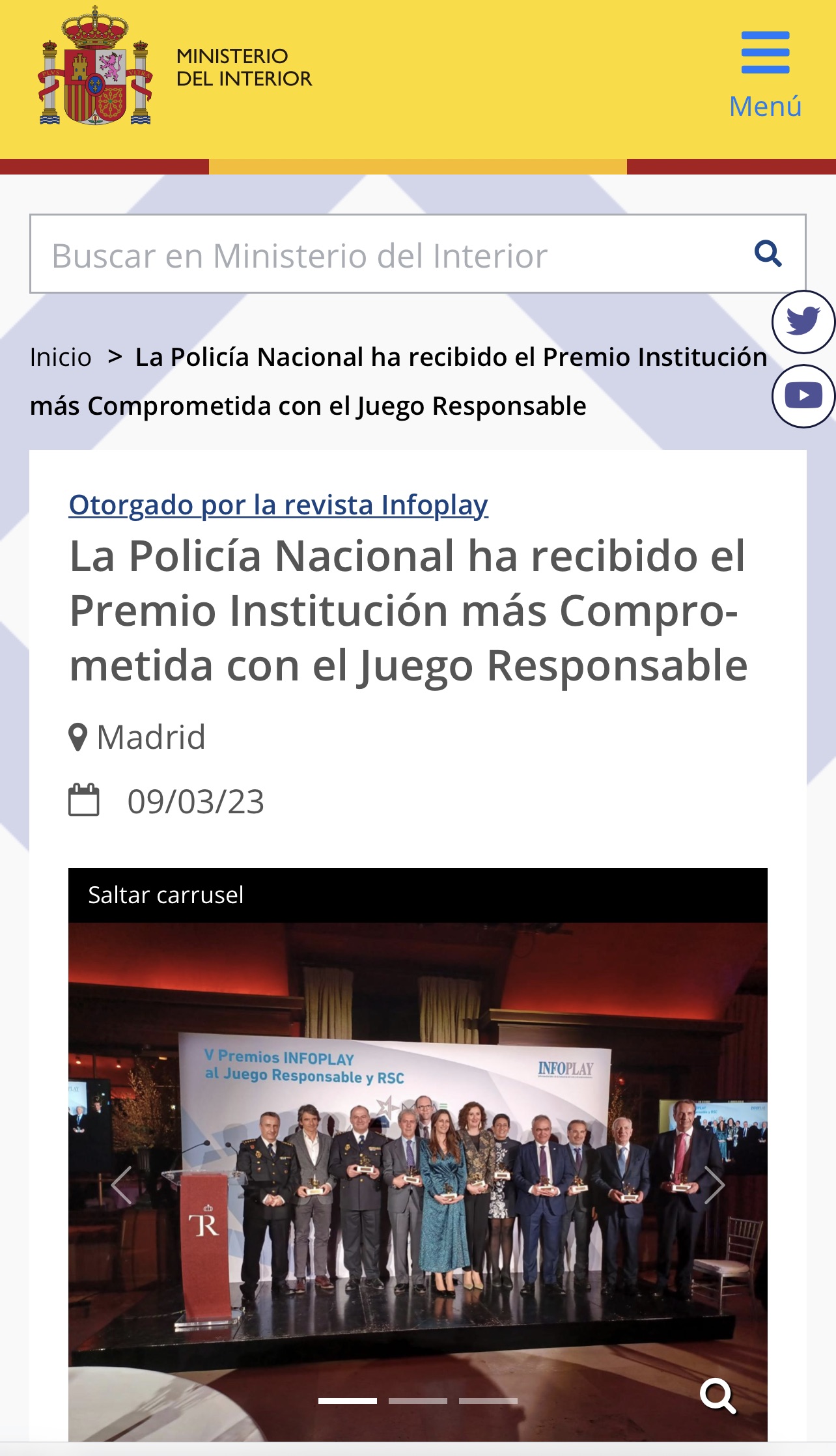Image resolution: width=836 pixels, height=1456 pixels.
Task: Open 'Otorgado por la revista Infoplay' link
Action: click(278, 505)
